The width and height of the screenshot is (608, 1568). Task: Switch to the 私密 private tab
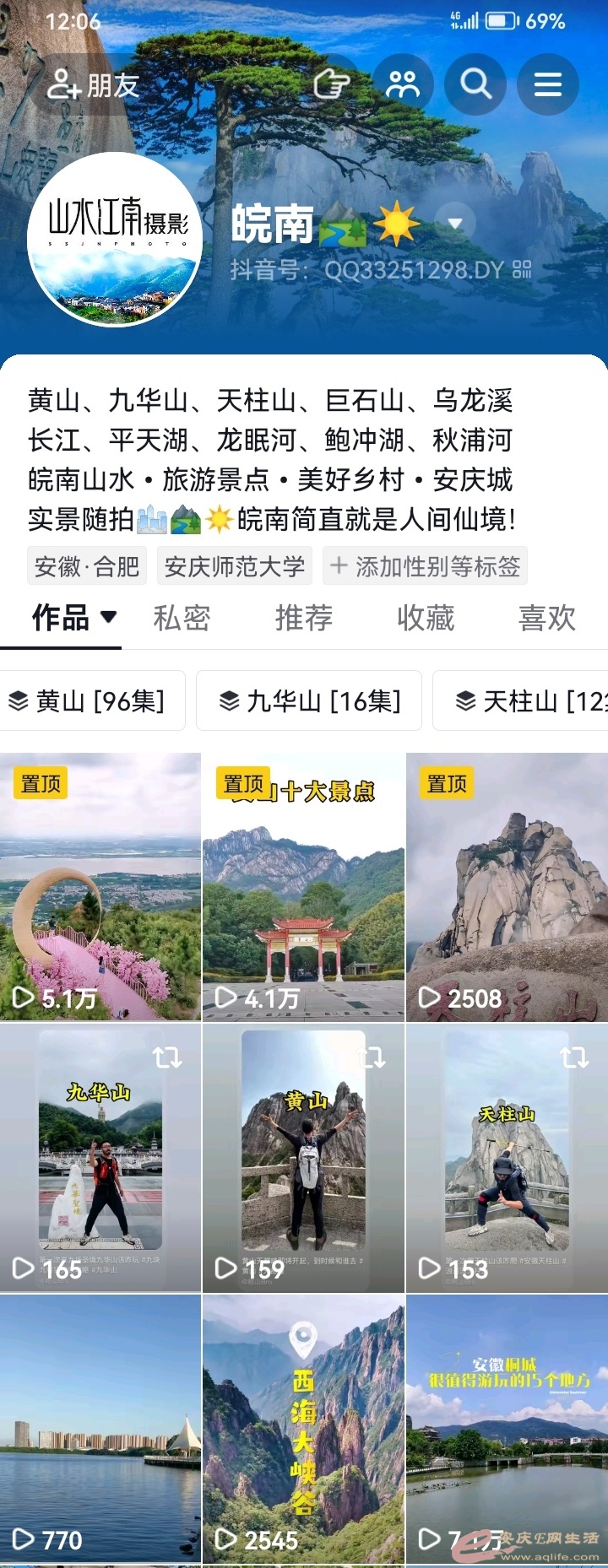(x=182, y=618)
